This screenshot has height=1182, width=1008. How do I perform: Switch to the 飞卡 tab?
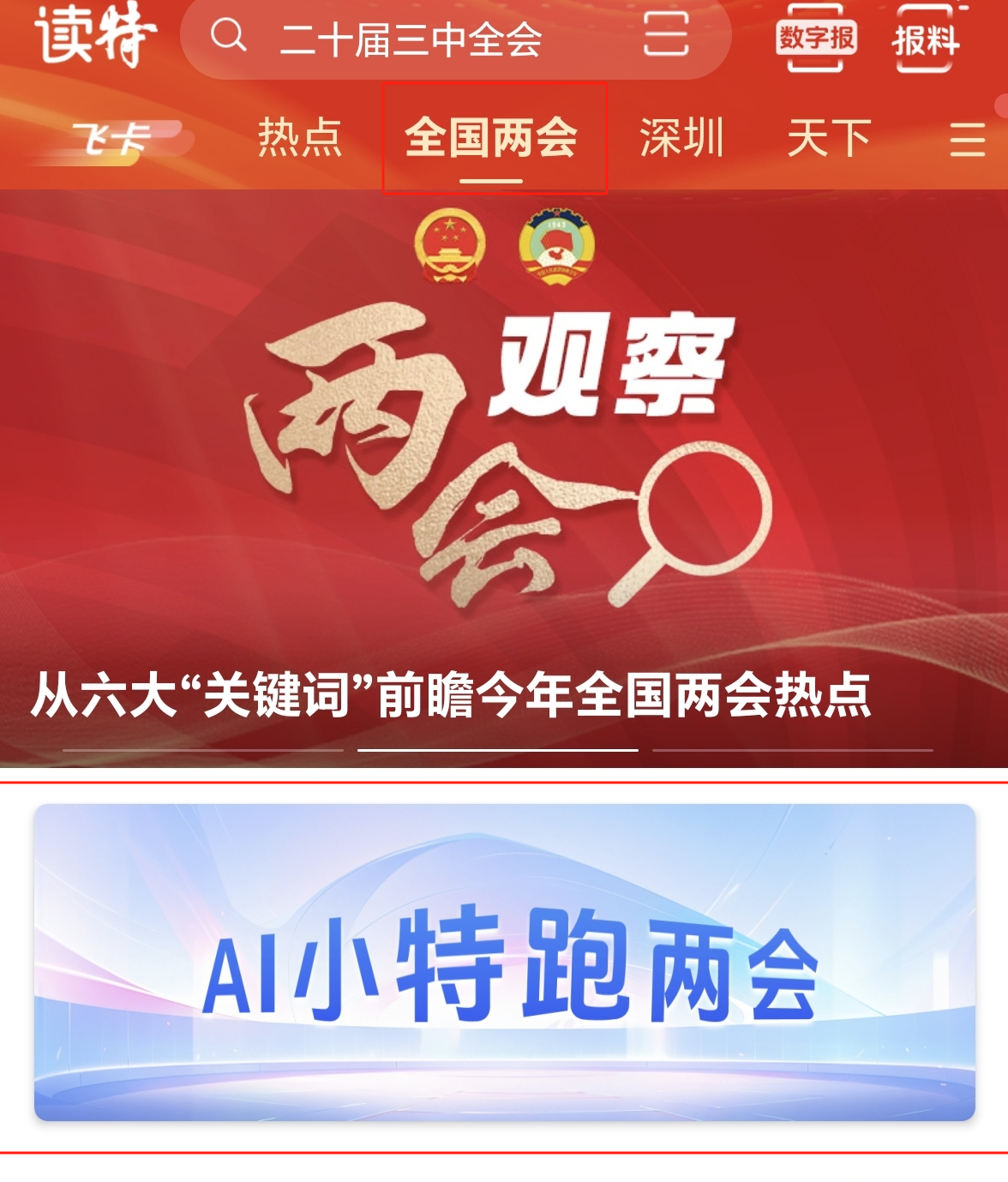[x=112, y=139]
